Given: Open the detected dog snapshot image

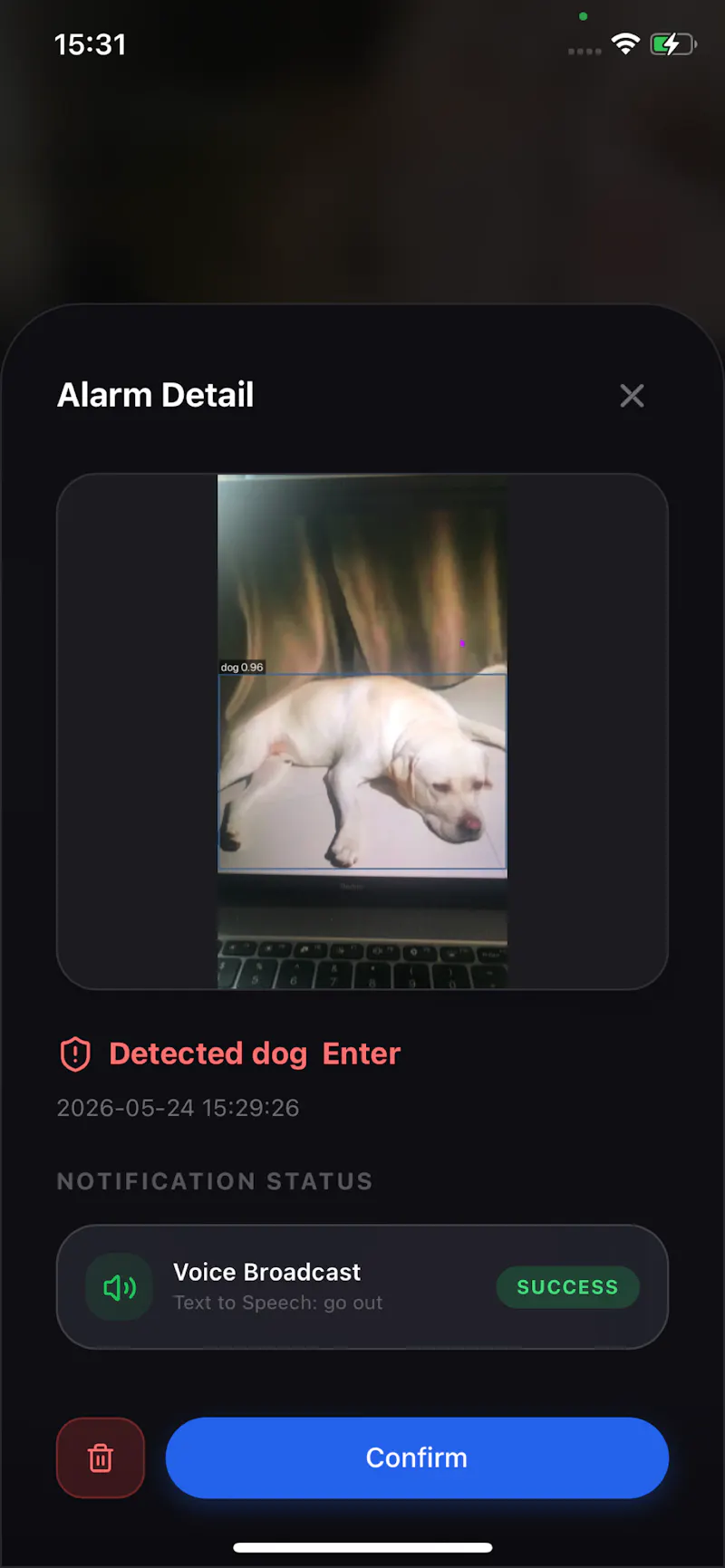Looking at the screenshot, I should 362,731.
